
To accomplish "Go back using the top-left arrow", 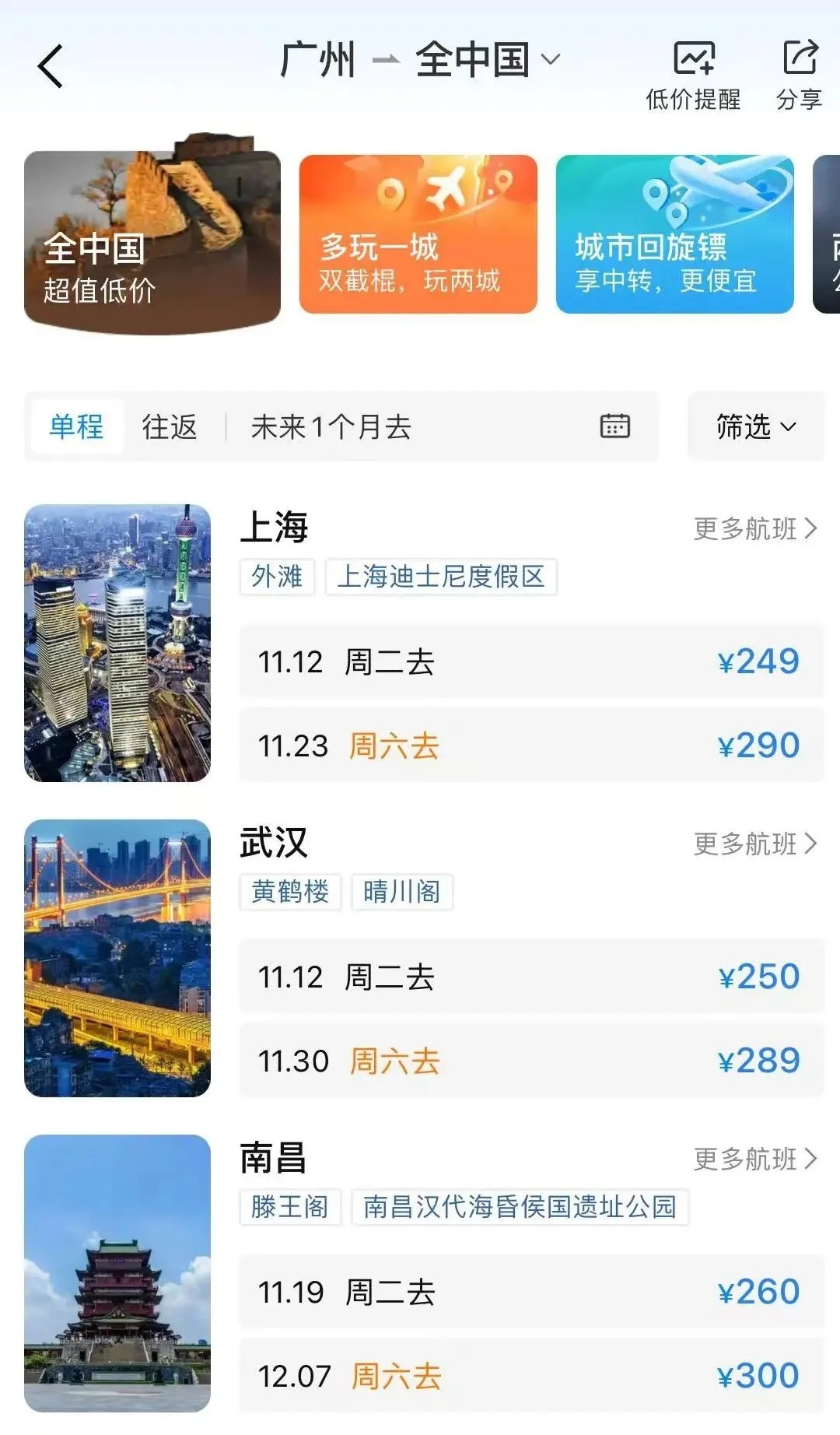I will coord(51,66).
